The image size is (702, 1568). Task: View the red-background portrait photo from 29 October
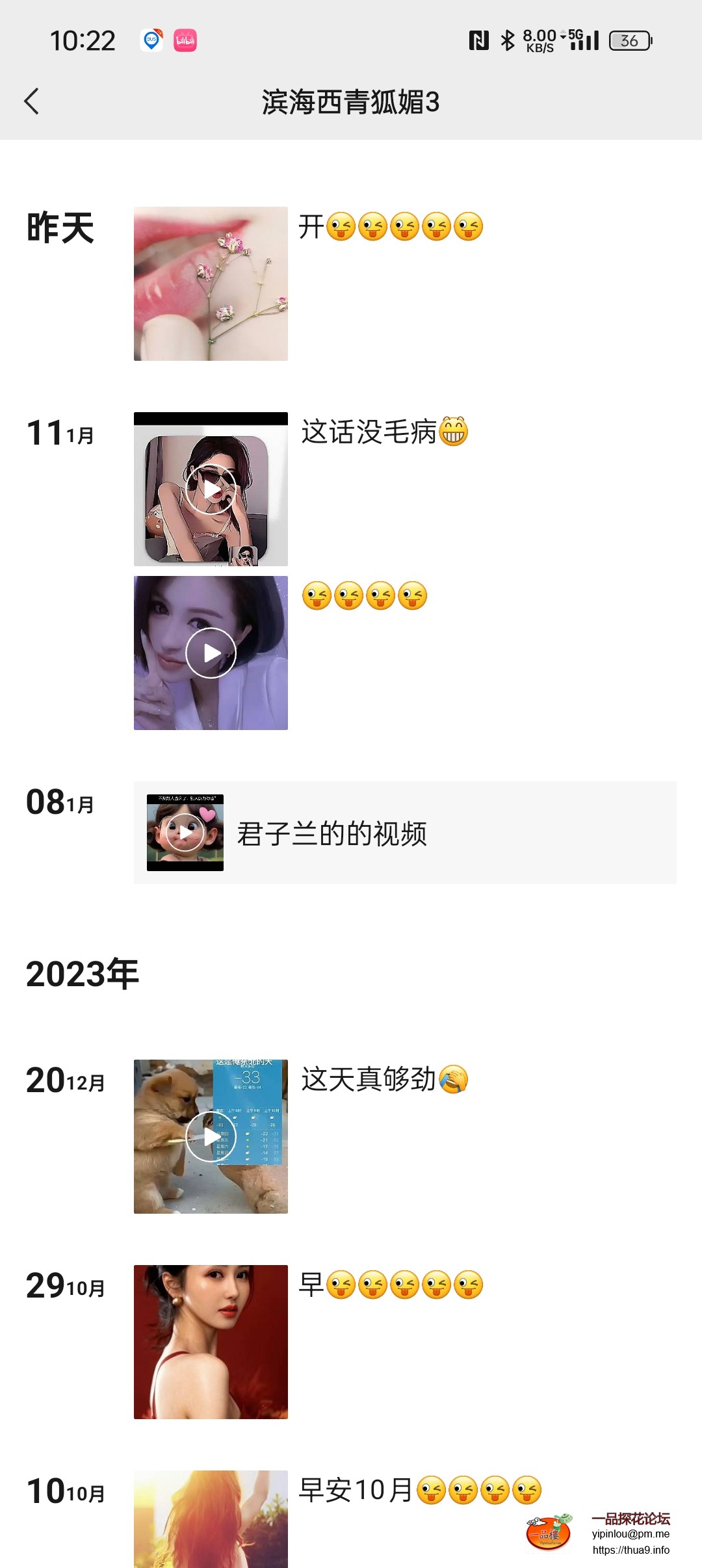click(211, 1342)
